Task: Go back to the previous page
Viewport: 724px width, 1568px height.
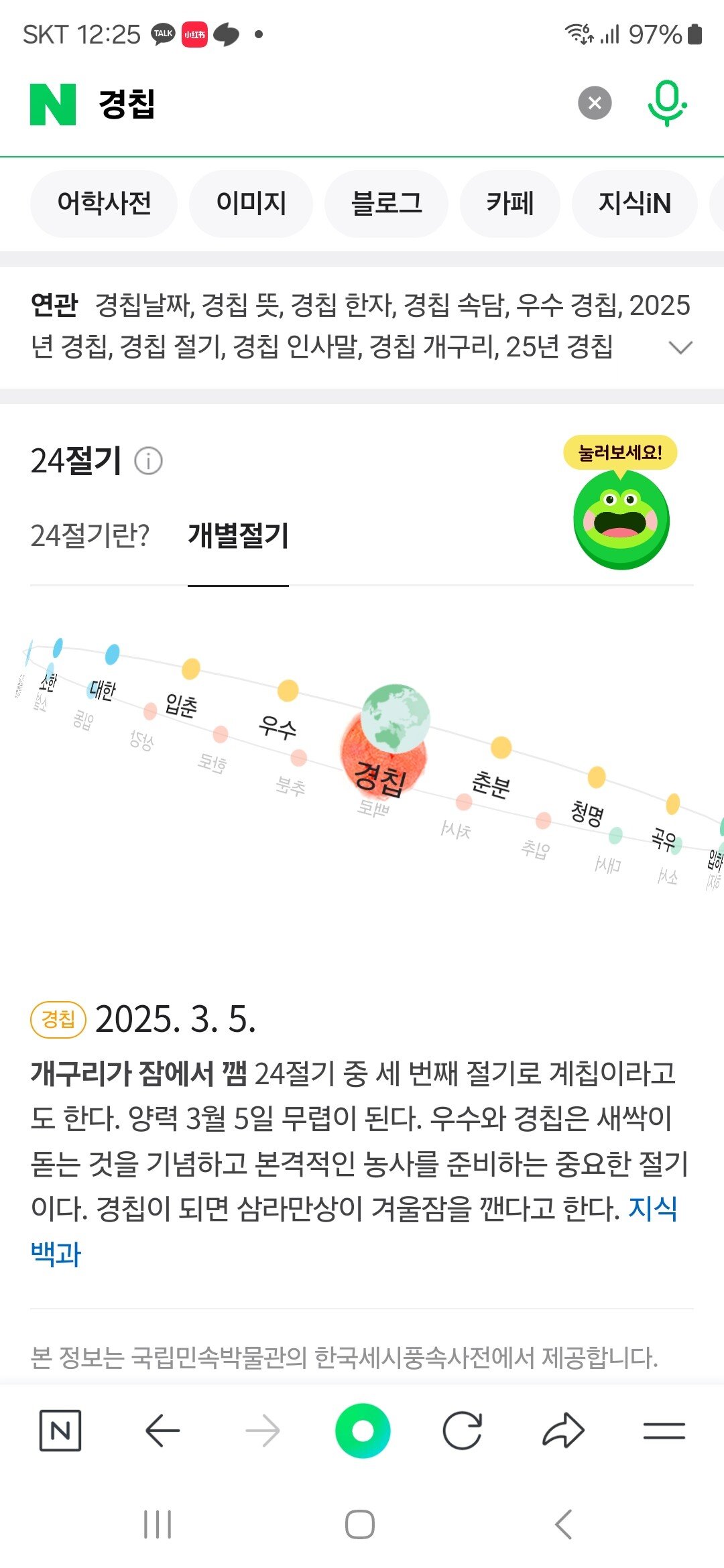Action: pos(162,1431)
